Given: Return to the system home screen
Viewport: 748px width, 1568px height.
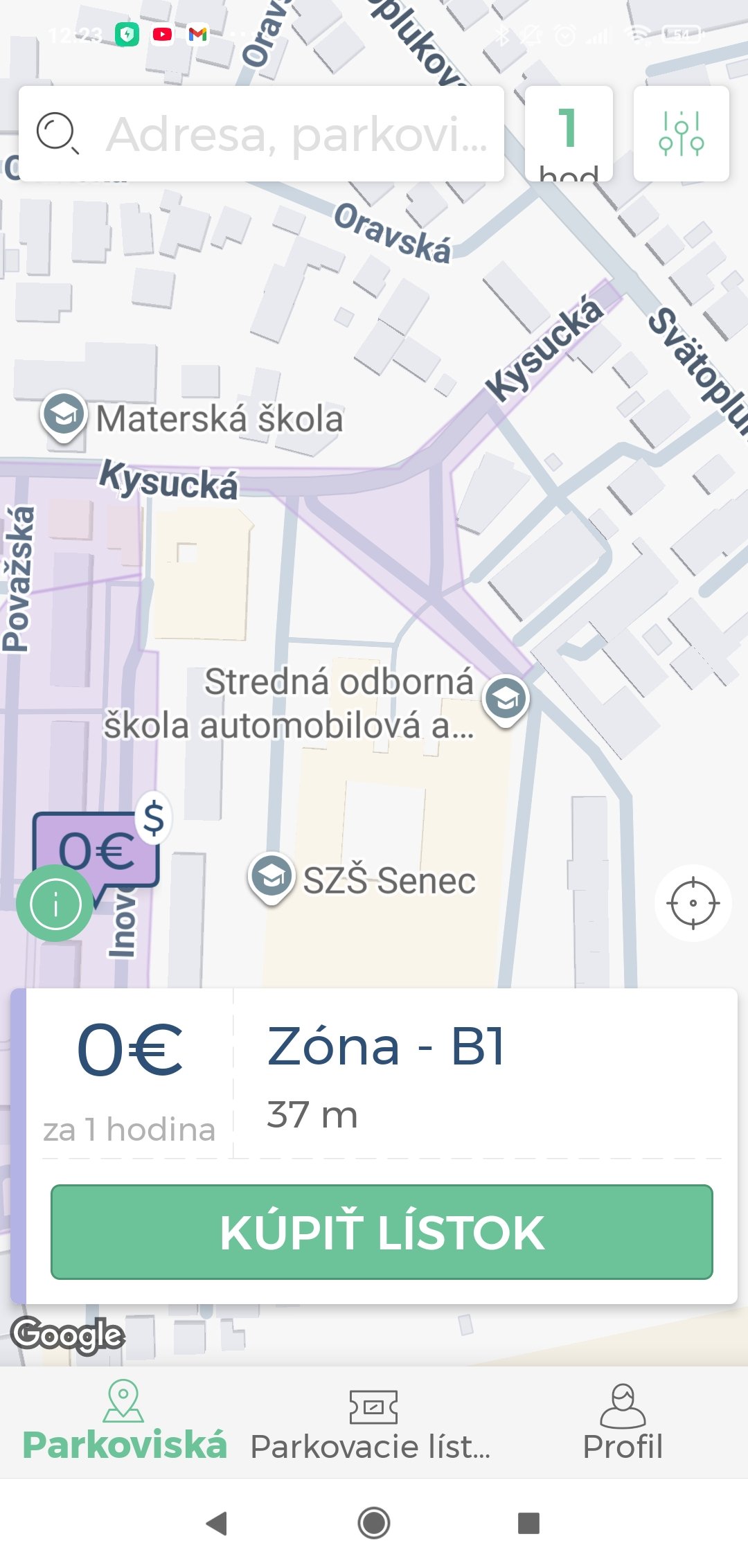Looking at the screenshot, I should click(374, 1523).
